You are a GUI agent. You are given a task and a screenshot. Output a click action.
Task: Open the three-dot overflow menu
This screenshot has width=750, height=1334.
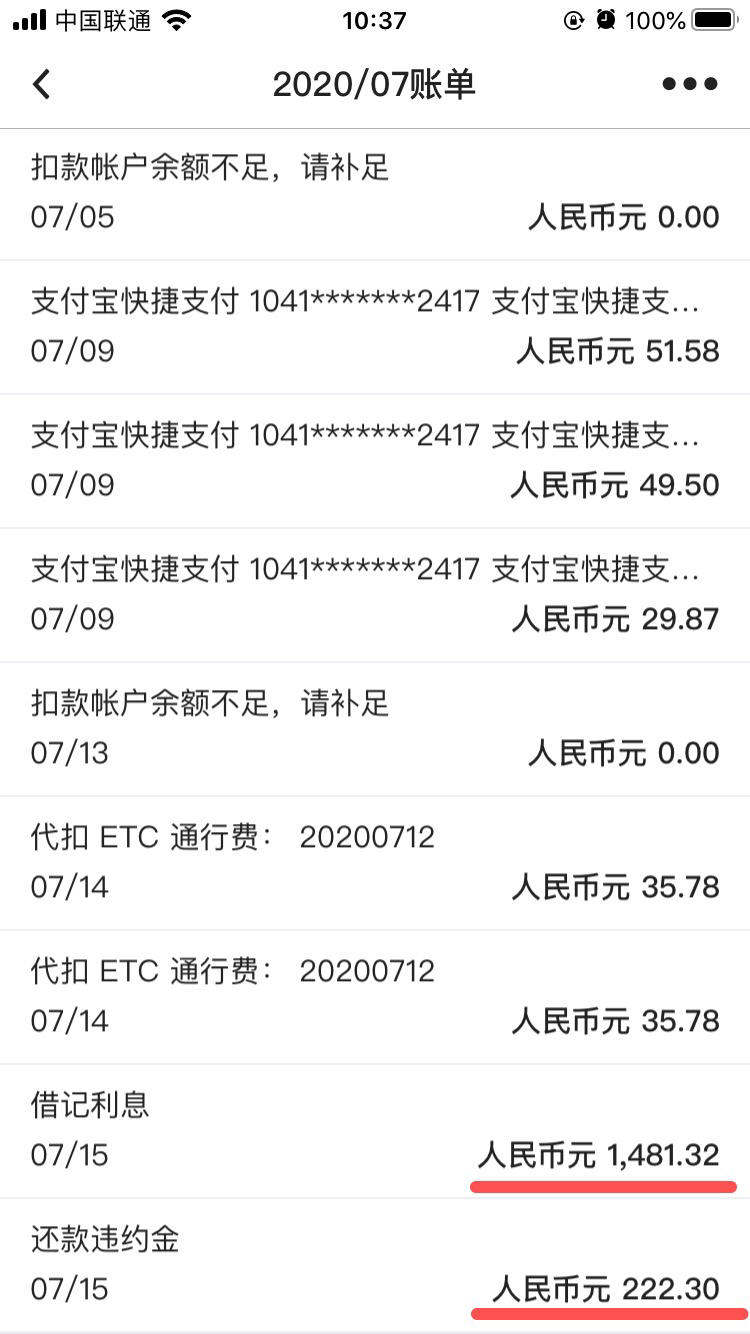[x=690, y=84]
